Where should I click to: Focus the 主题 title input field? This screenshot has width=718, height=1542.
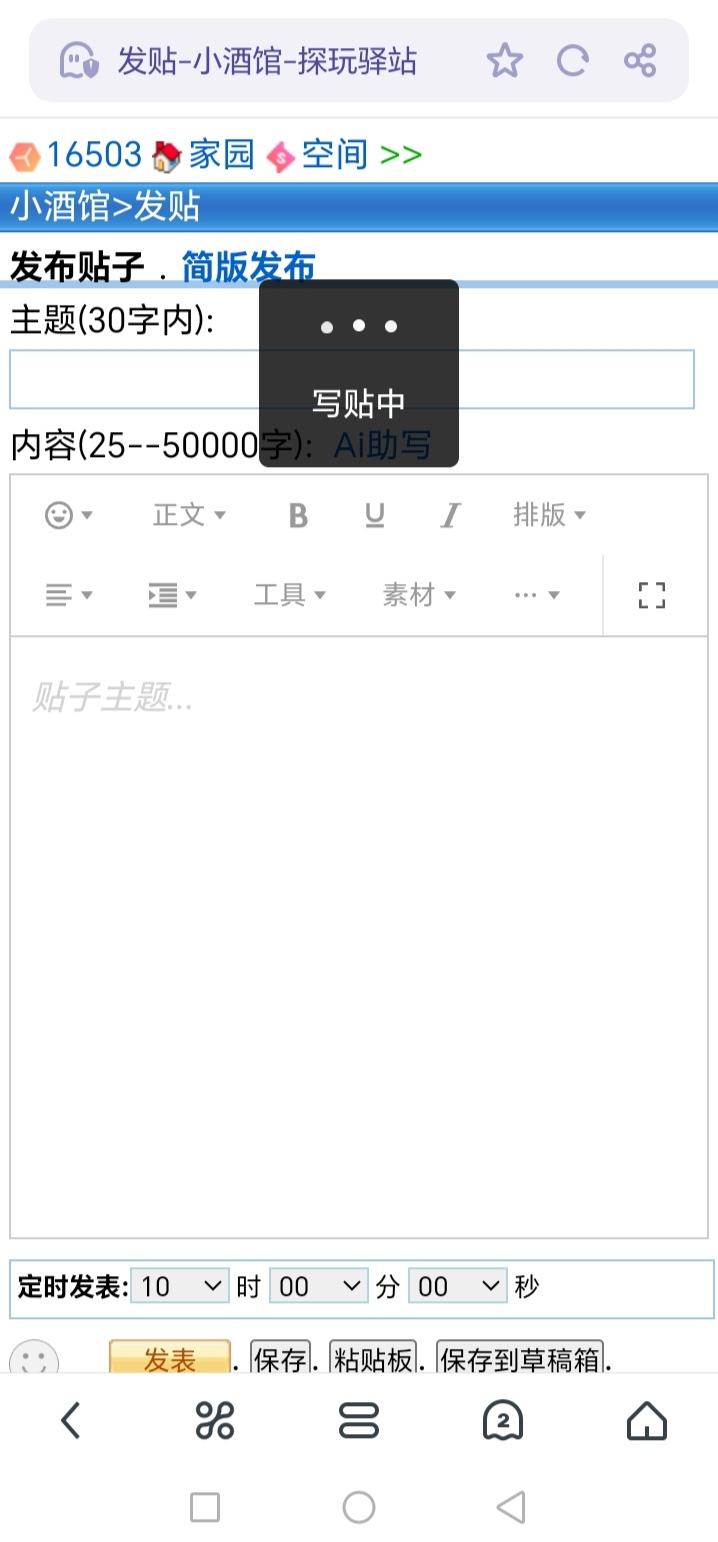pos(130,379)
